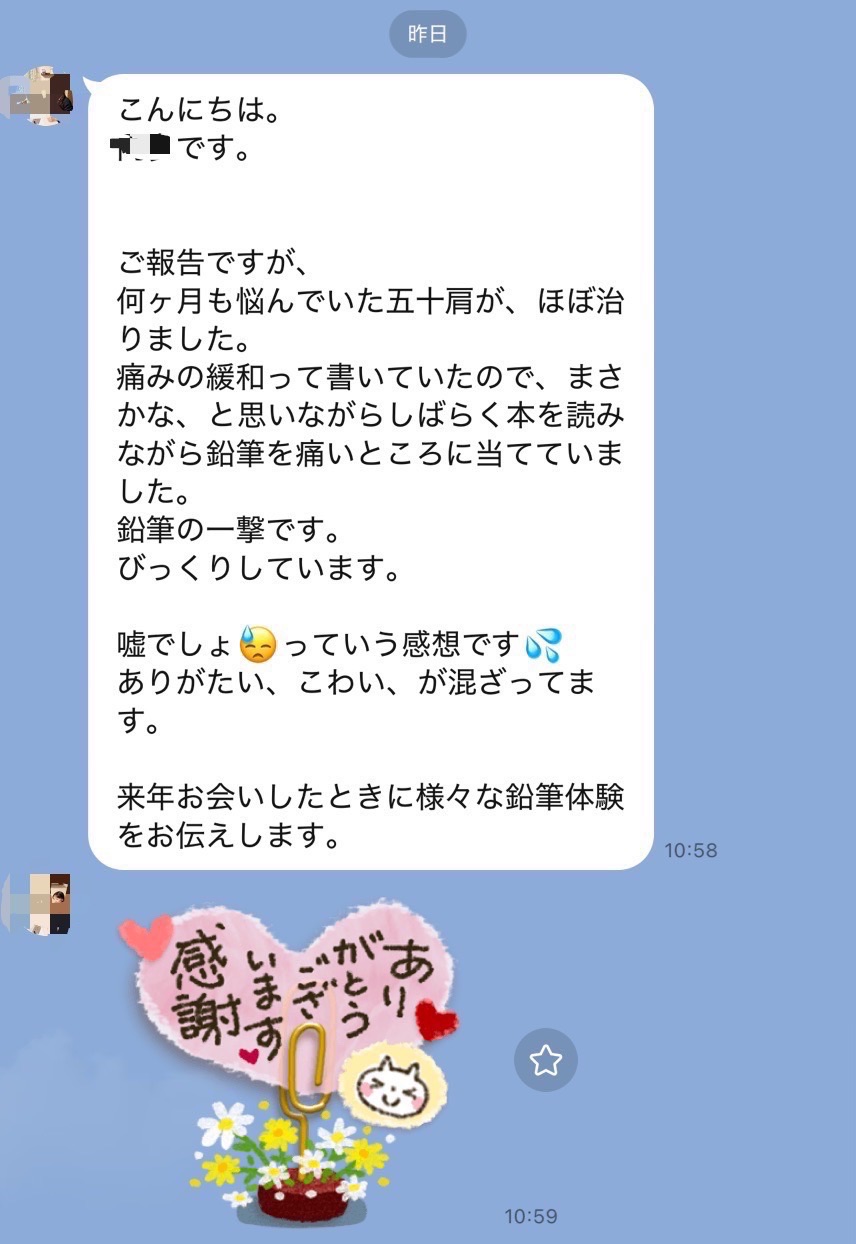
Task: Tap the star icon beside the sticker
Action: (x=545, y=1061)
